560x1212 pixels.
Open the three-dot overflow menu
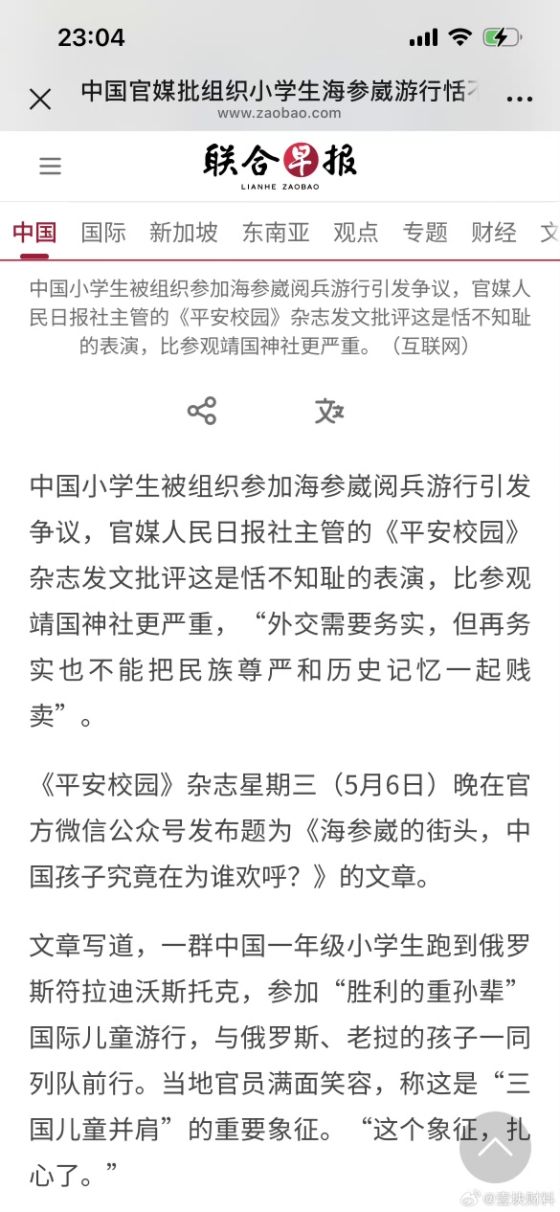[x=520, y=99]
